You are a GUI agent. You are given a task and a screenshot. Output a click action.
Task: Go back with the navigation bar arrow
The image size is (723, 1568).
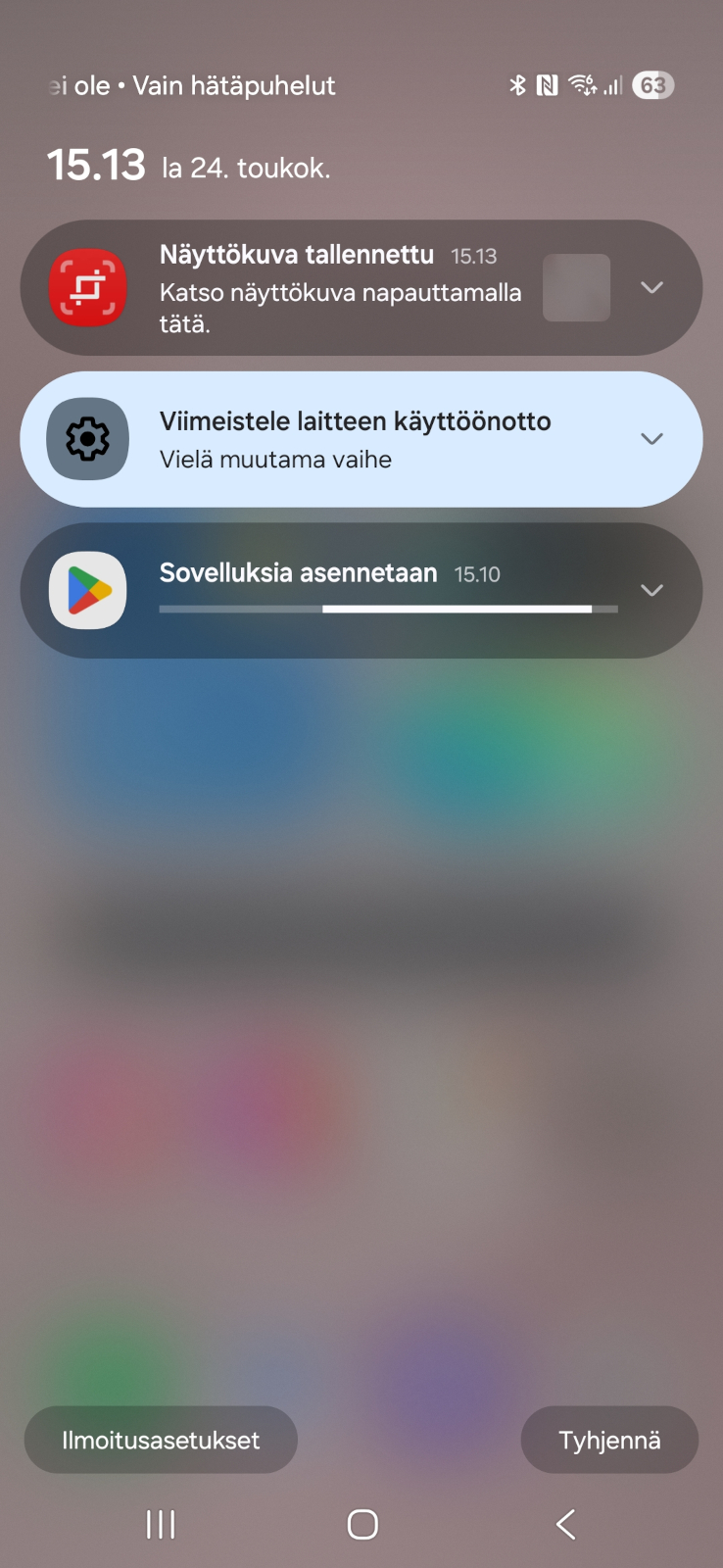click(565, 1524)
